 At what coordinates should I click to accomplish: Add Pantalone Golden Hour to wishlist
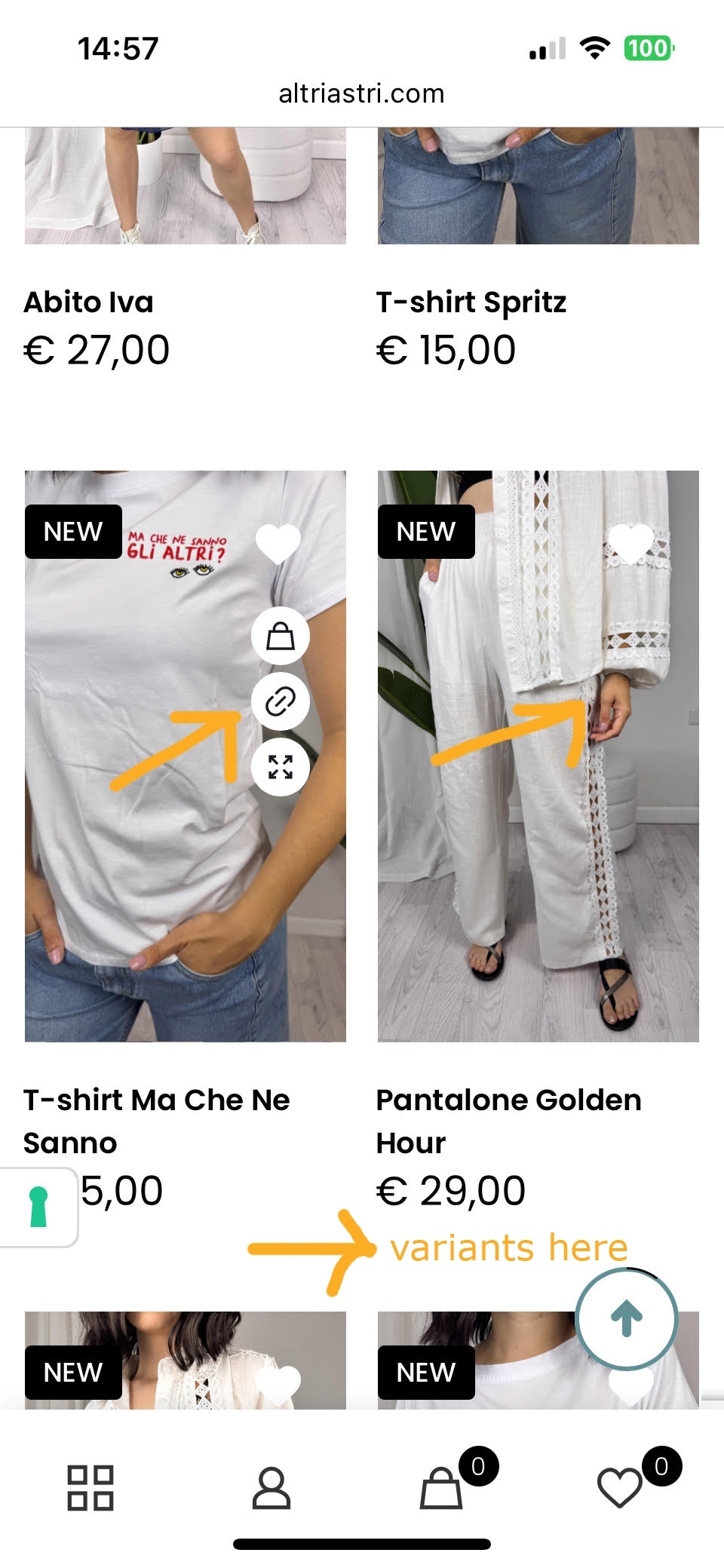(x=630, y=543)
